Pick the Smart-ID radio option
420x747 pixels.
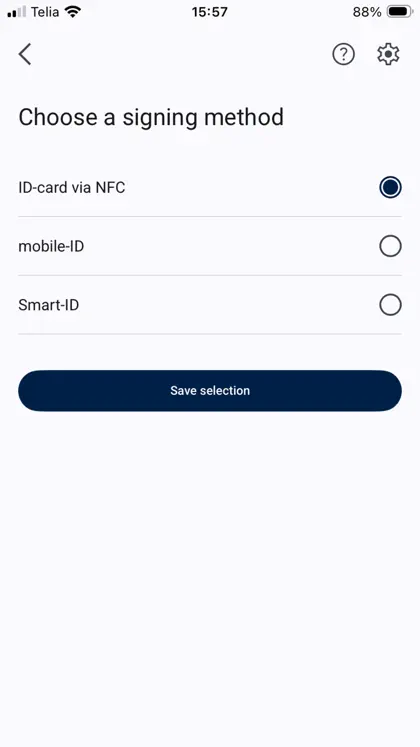tap(390, 305)
